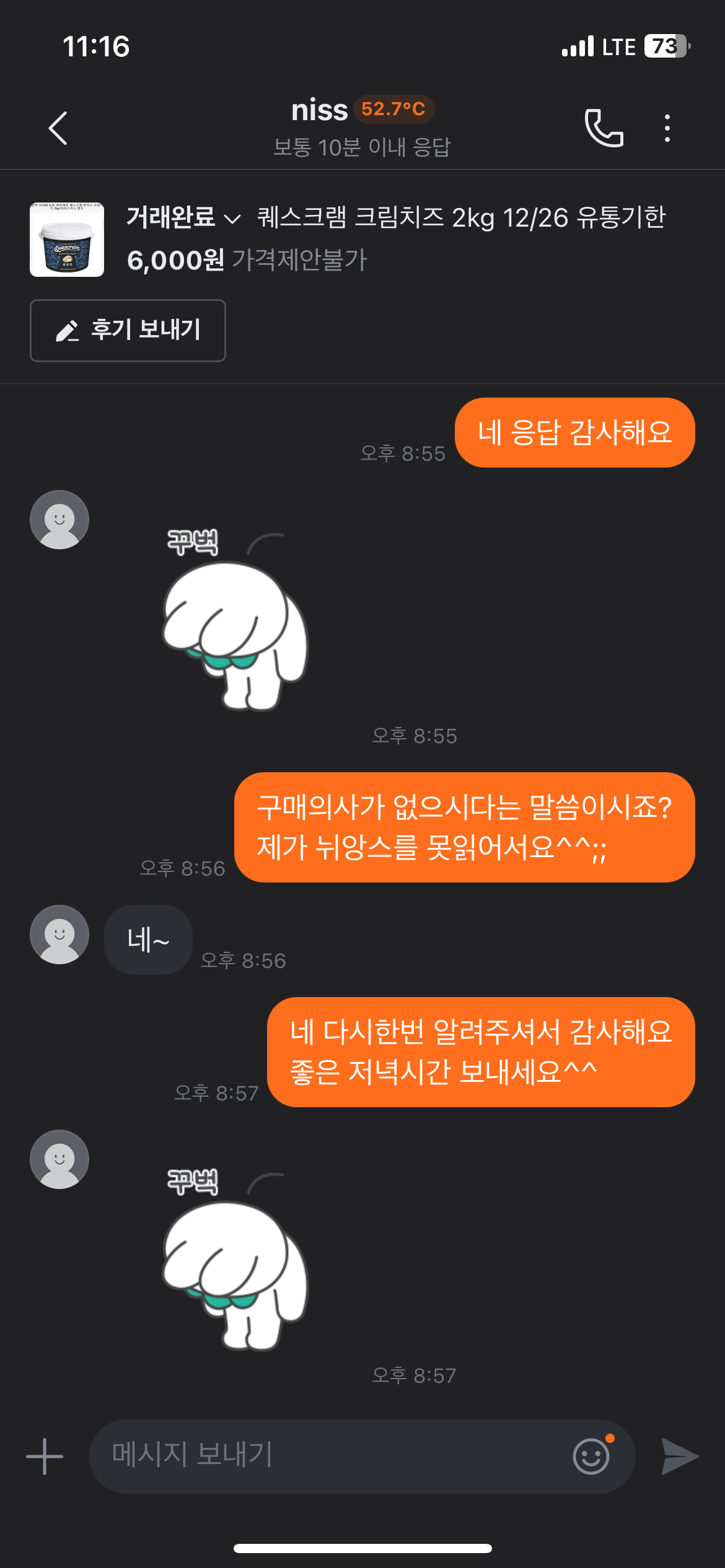Open the cream cheese product thumbnail
Screen dimensions: 725x1568
tap(67, 240)
